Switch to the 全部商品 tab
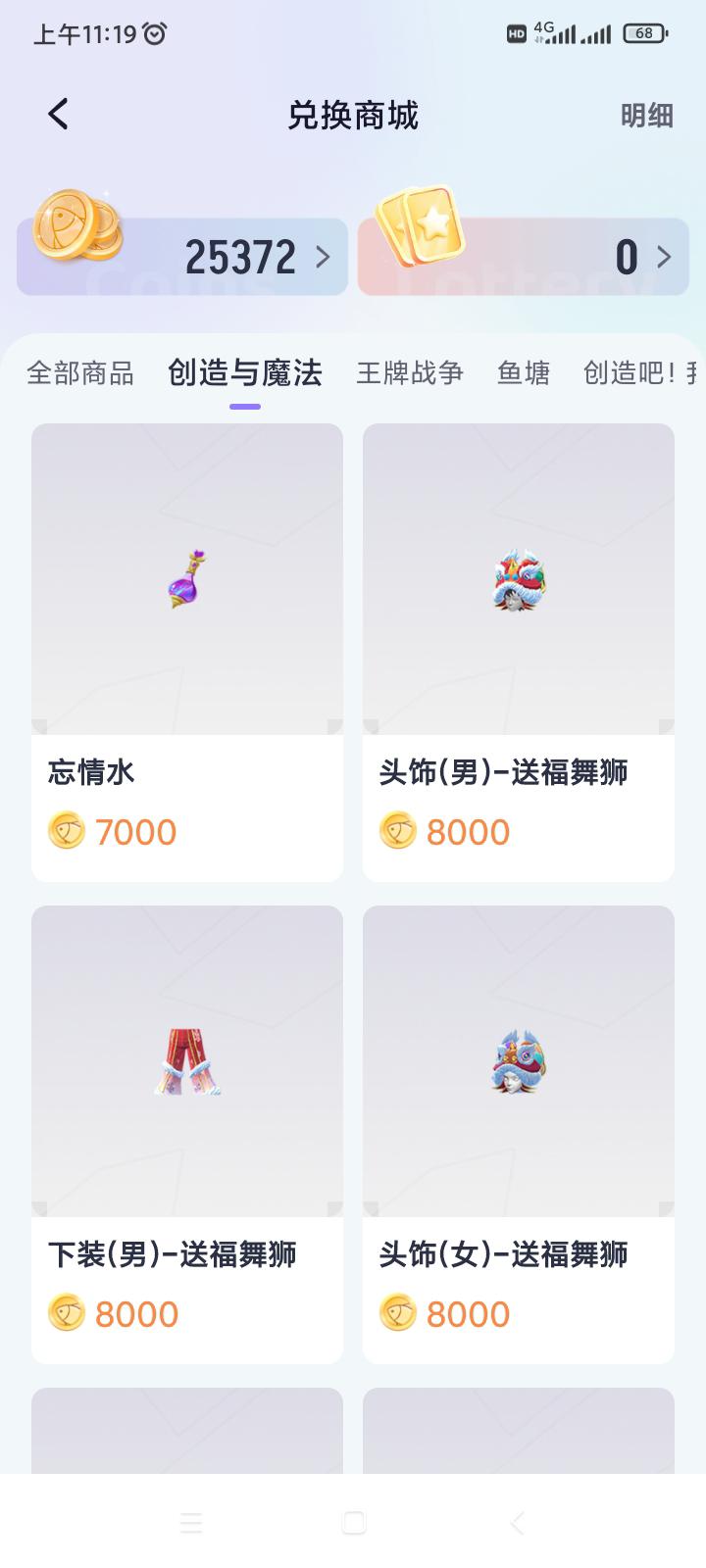The image size is (706, 1568). (x=81, y=373)
